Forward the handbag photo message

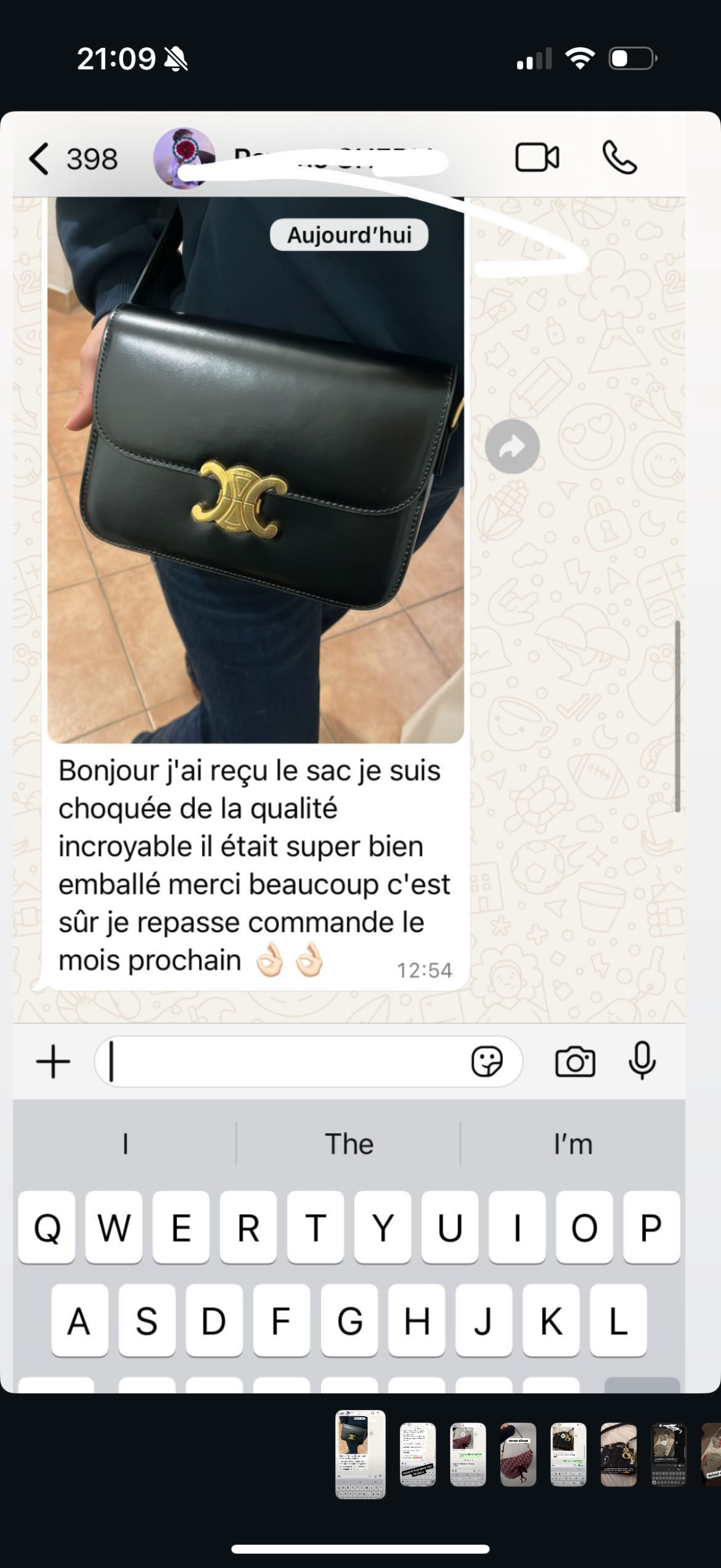(x=512, y=447)
